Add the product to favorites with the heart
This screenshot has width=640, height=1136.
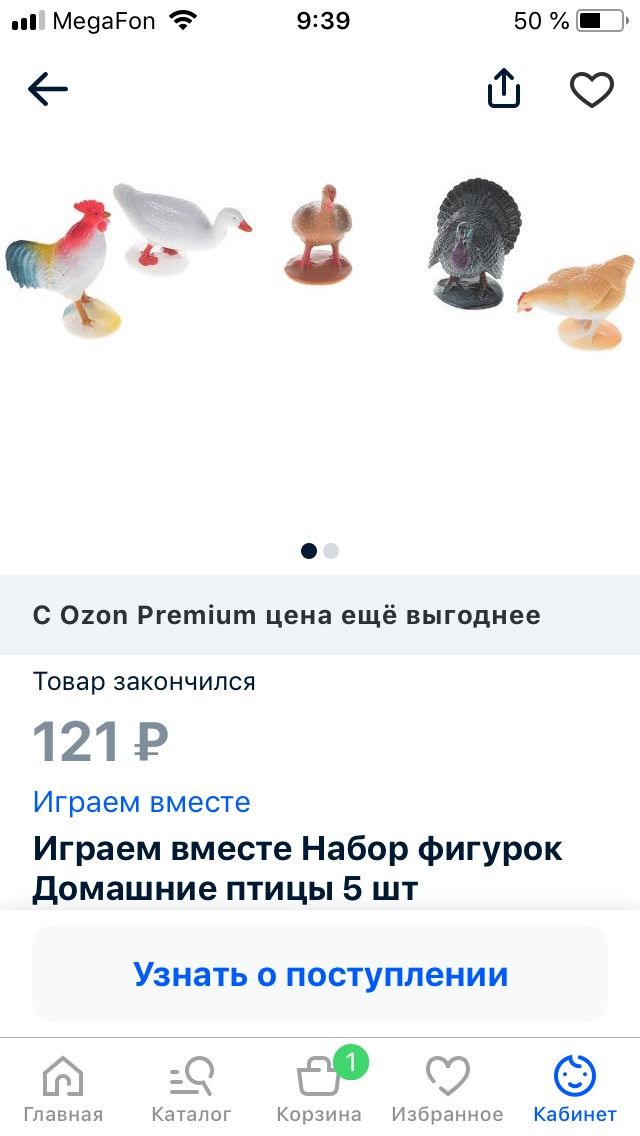click(591, 90)
